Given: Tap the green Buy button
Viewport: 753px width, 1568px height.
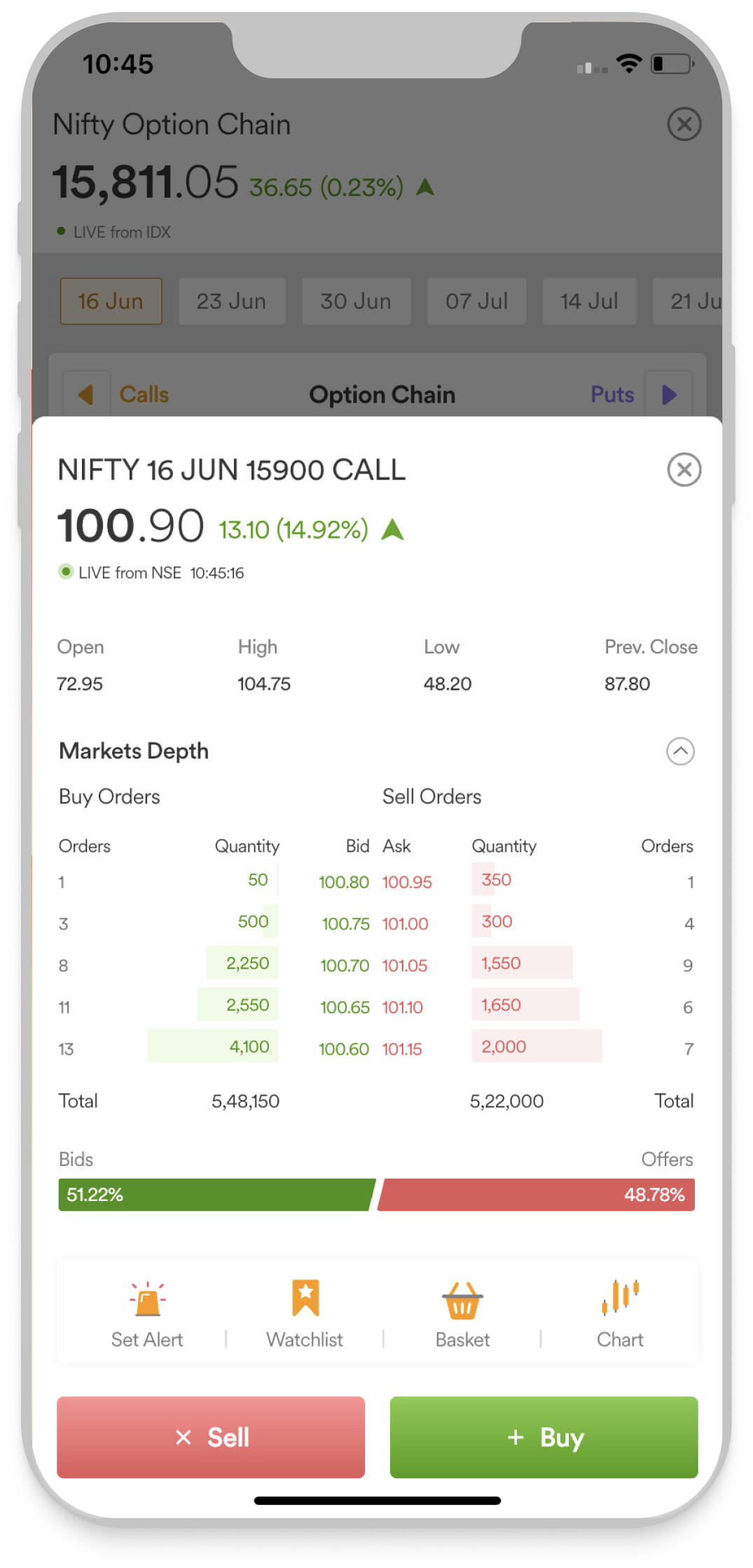Looking at the screenshot, I should click(544, 1437).
